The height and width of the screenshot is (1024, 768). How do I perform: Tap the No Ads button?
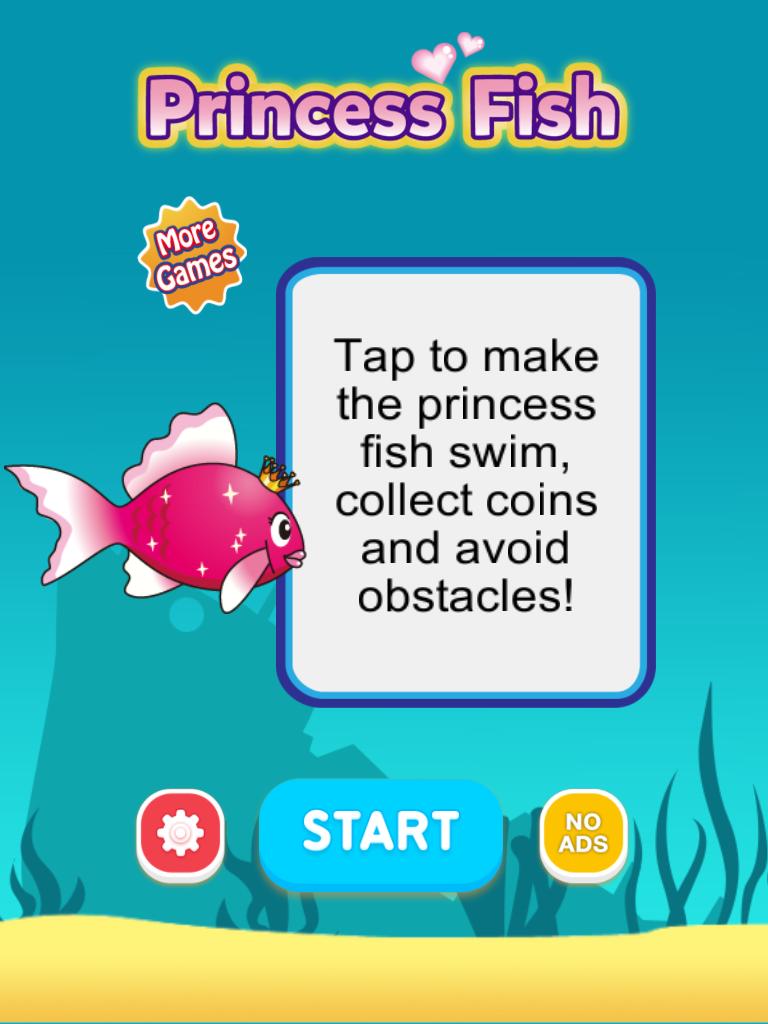pos(583,832)
